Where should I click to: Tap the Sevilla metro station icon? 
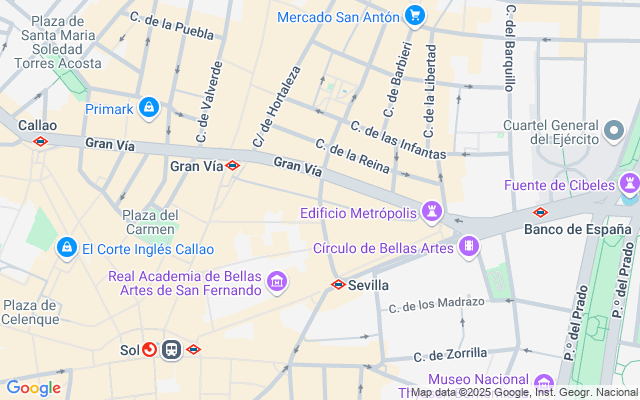pyautogui.click(x=338, y=284)
